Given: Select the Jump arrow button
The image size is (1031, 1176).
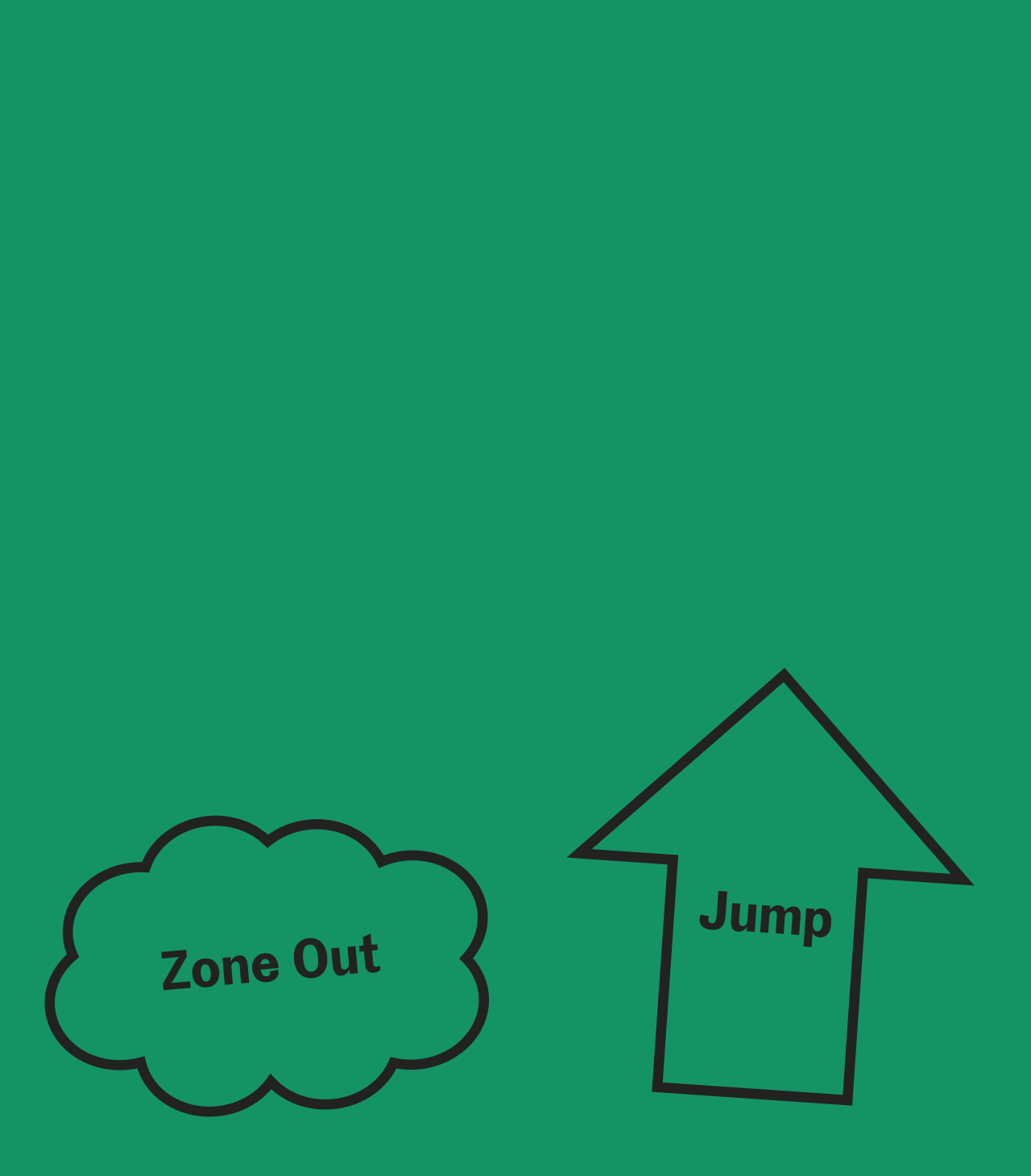Looking at the screenshot, I should point(765,918).
